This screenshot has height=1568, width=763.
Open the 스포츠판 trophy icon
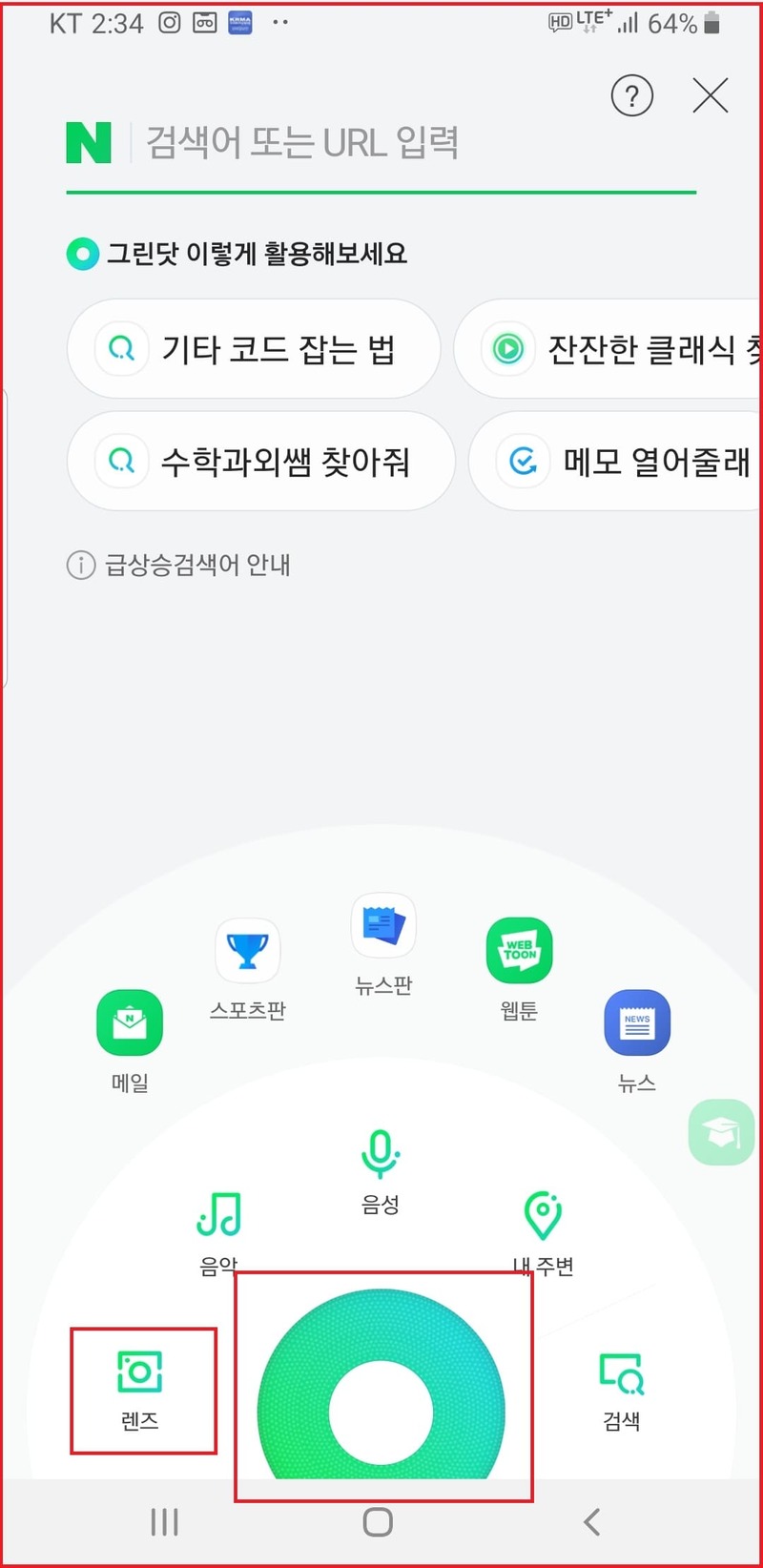coord(248,949)
